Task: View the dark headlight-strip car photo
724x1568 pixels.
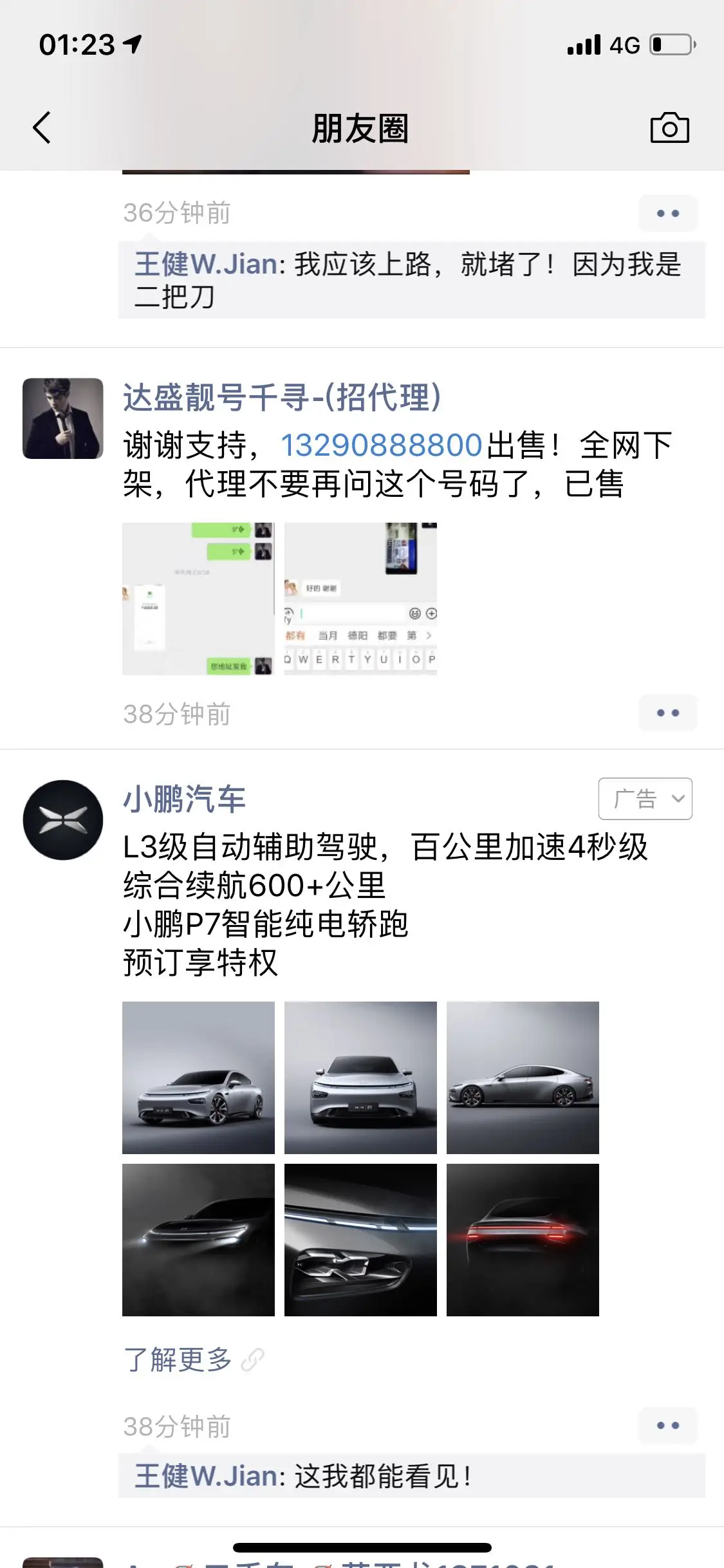Action: (198, 1240)
